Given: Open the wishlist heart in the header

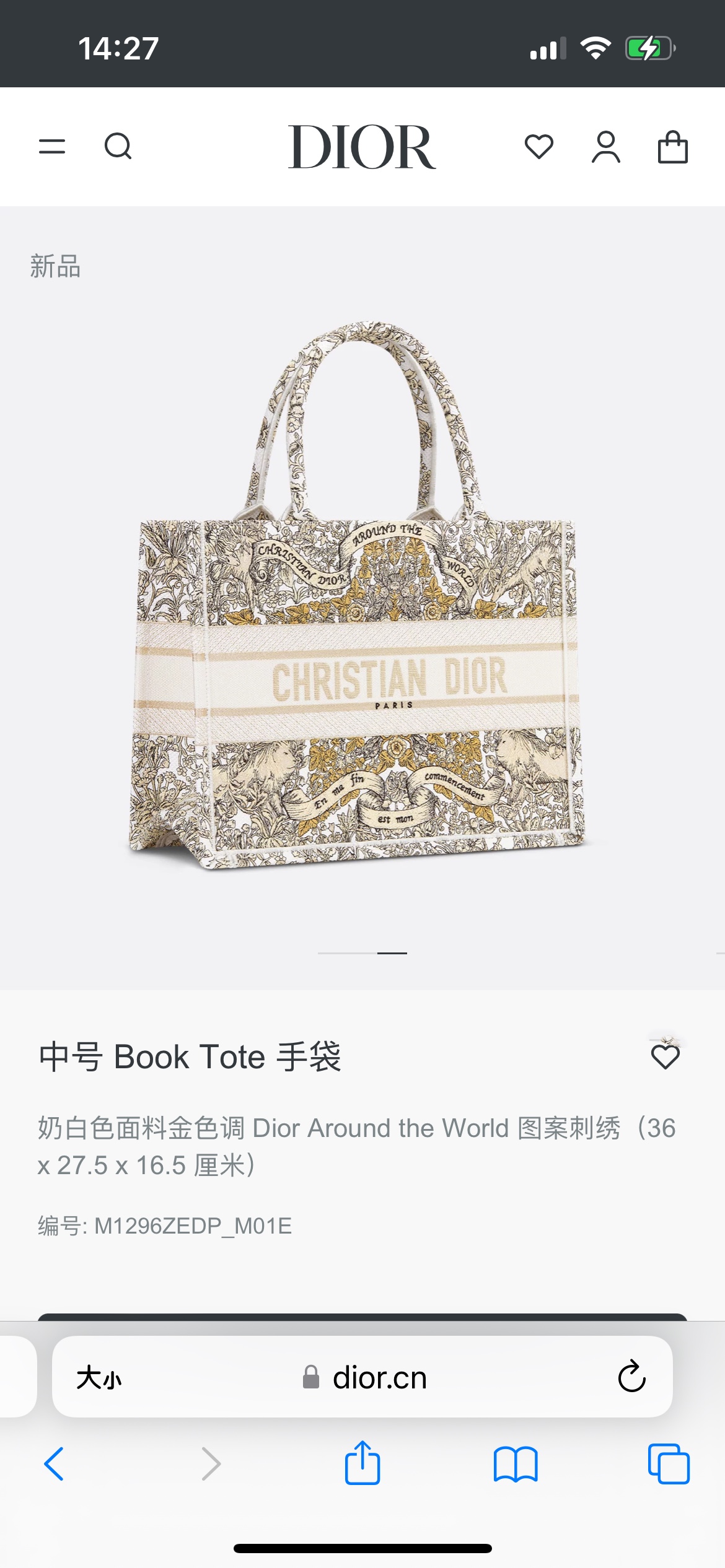Looking at the screenshot, I should click(538, 147).
